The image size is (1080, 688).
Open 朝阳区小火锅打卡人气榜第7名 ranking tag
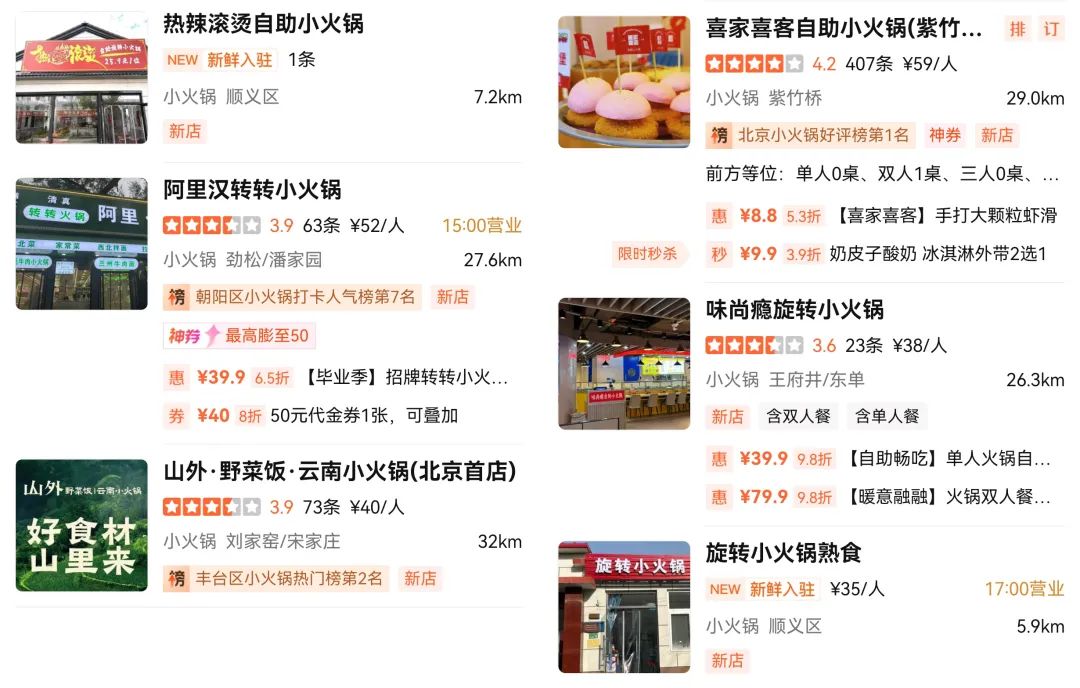pos(293,296)
